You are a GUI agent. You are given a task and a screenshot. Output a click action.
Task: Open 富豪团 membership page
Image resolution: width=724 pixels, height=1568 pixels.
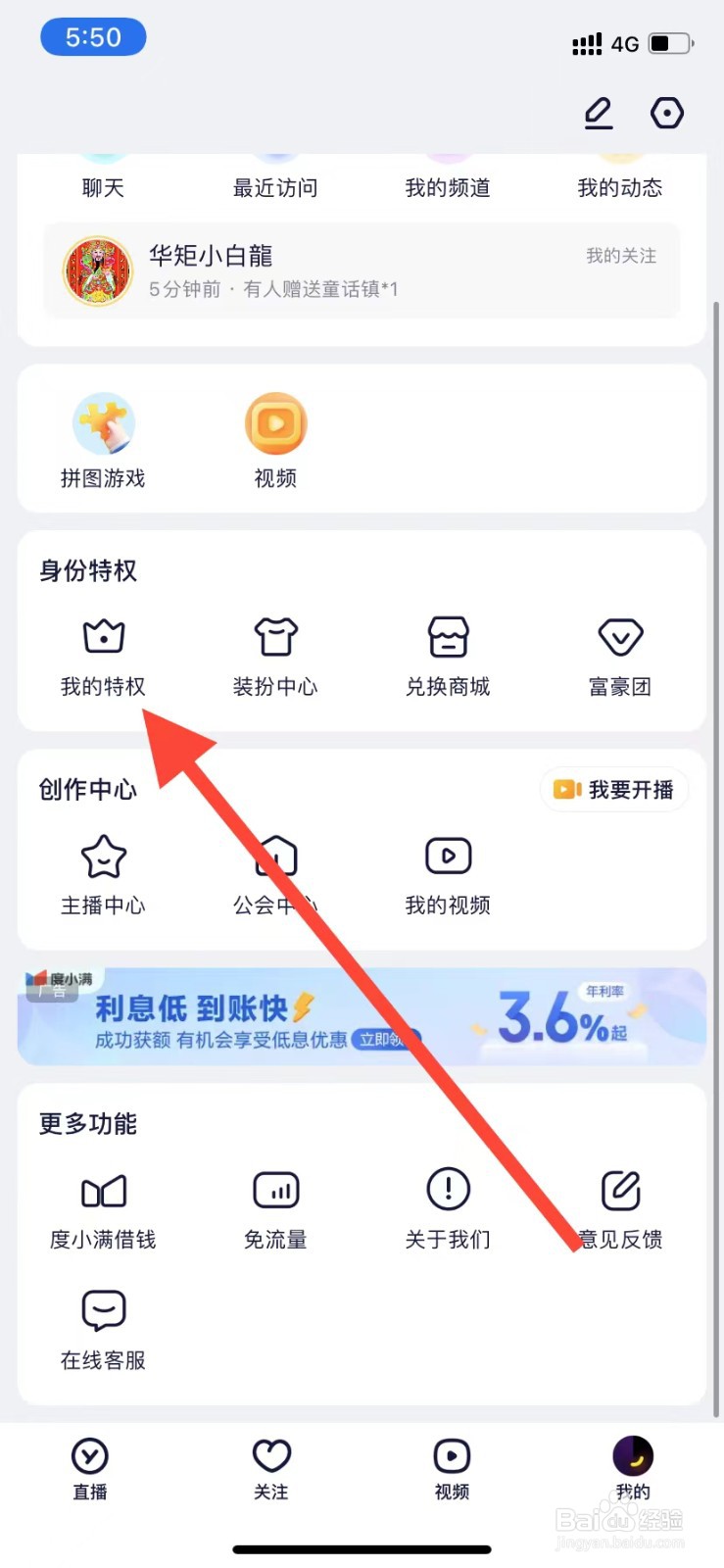click(x=620, y=657)
